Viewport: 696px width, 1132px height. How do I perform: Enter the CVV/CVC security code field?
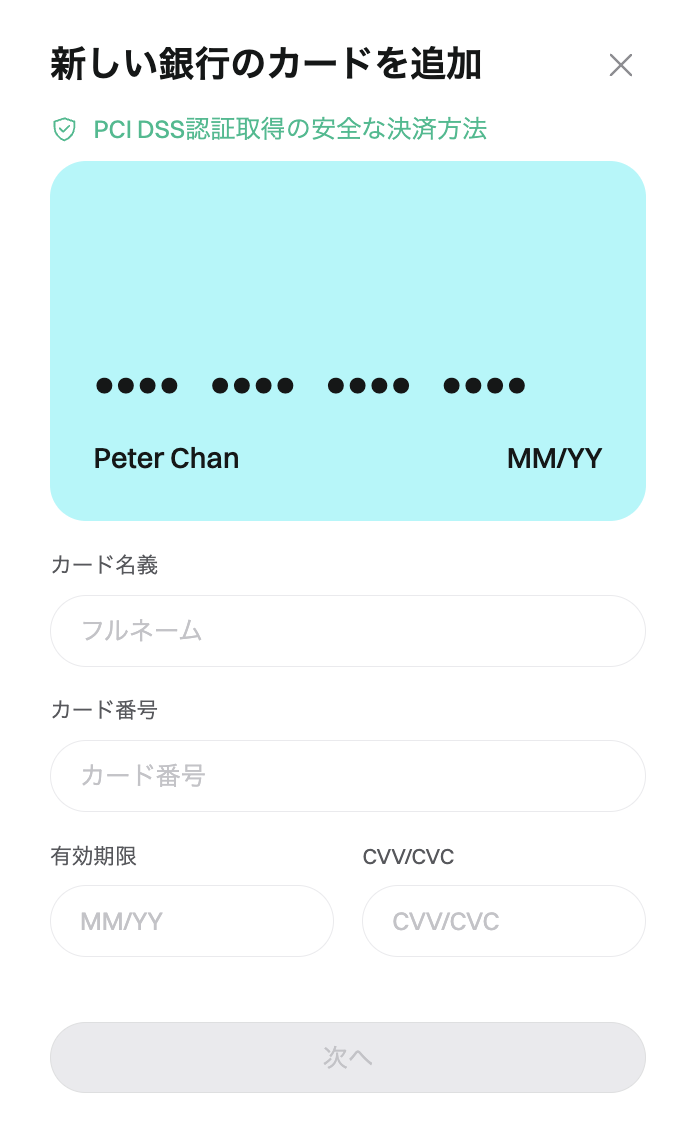(503, 920)
